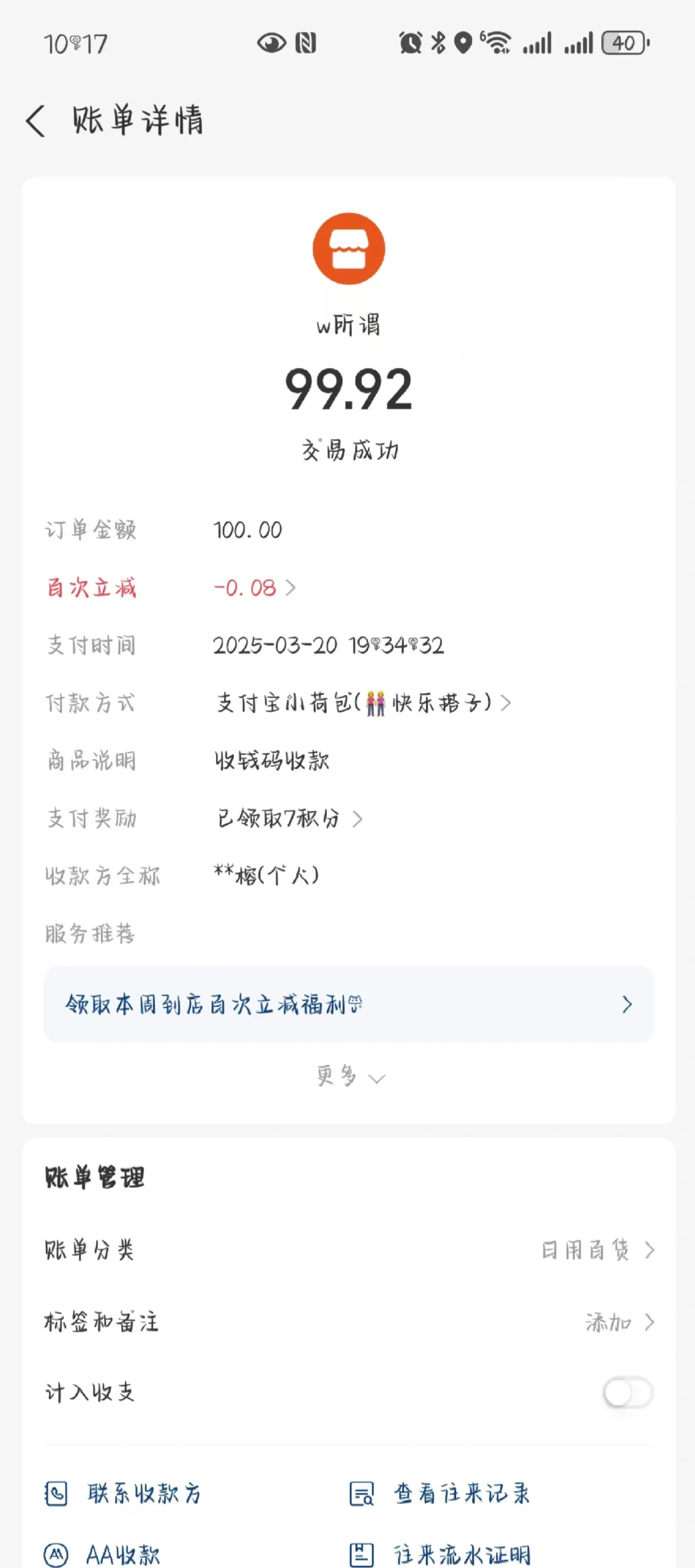Open the 首次立减 -0.08 discount details
Viewport: 695px width, 1568px height.
254,587
